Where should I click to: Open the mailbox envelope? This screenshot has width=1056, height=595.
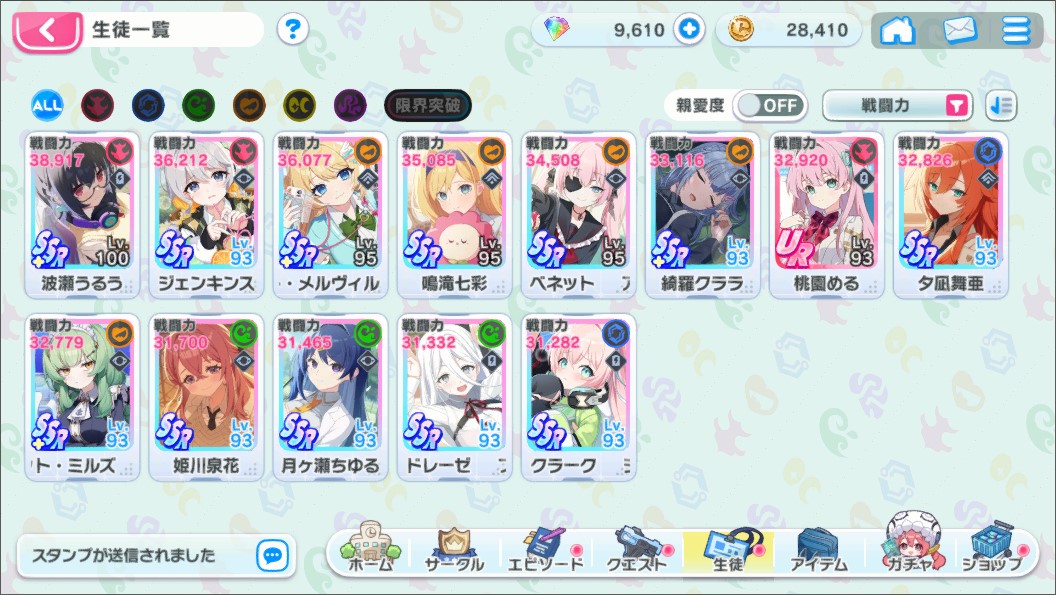958,30
